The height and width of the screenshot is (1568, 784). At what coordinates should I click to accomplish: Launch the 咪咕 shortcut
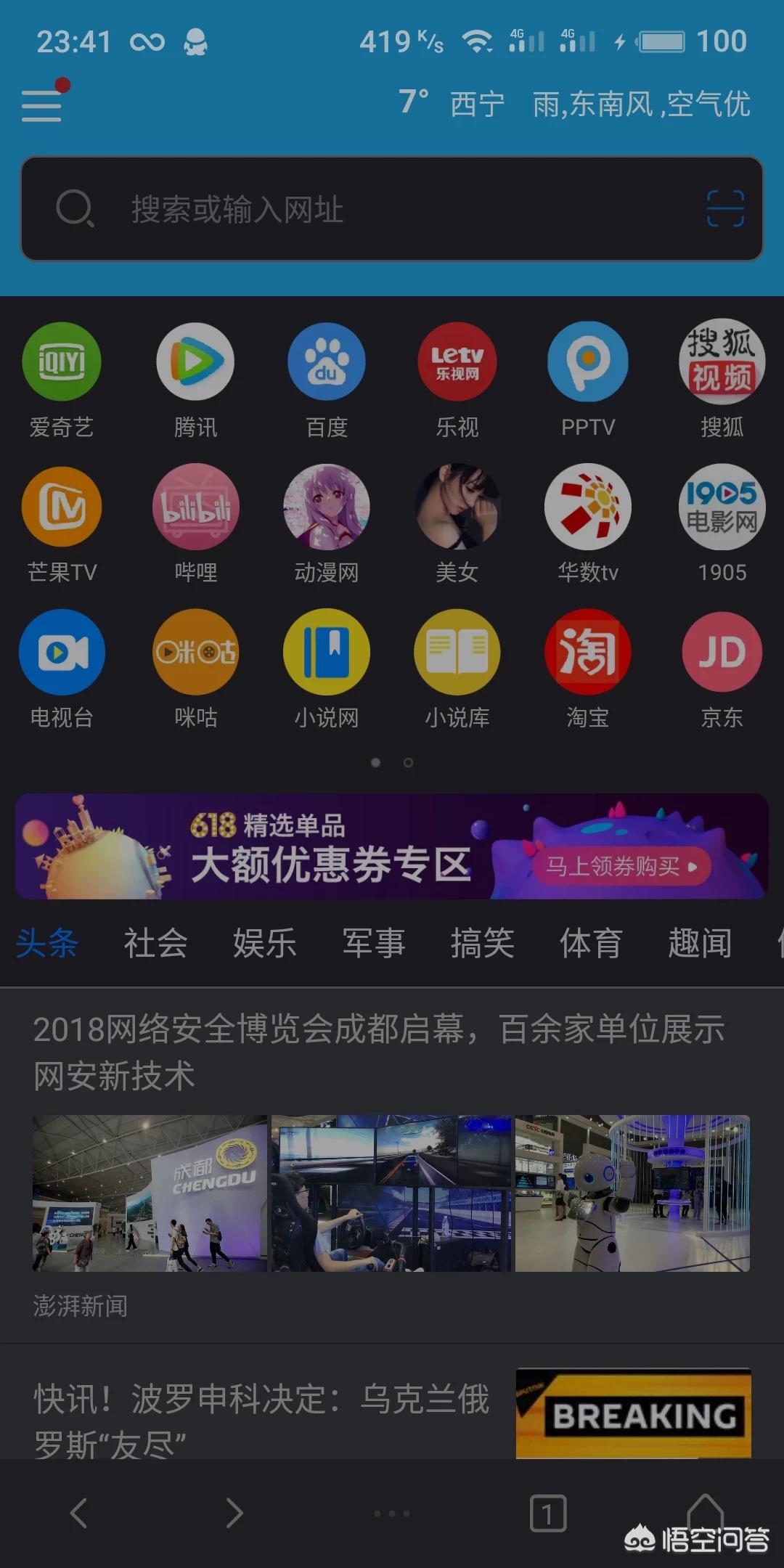tap(194, 652)
